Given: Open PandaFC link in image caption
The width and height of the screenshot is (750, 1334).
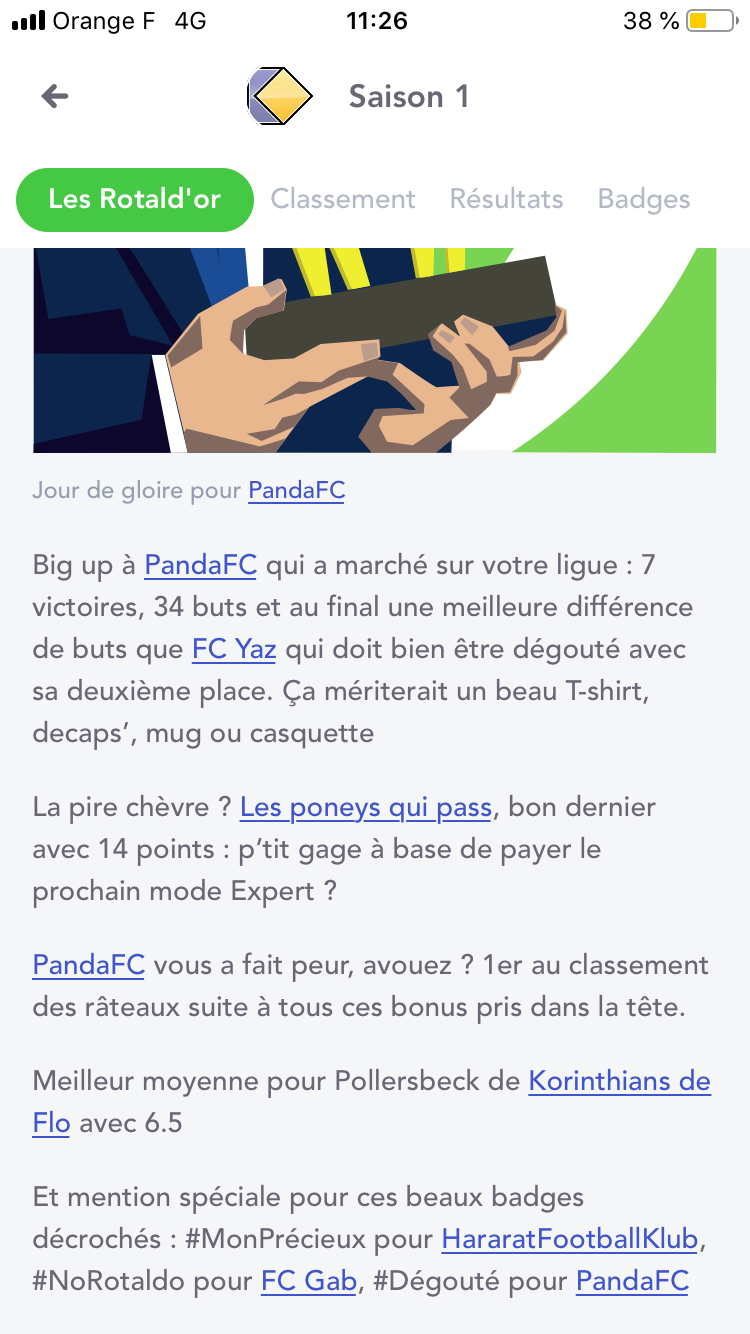Looking at the screenshot, I should coord(296,491).
